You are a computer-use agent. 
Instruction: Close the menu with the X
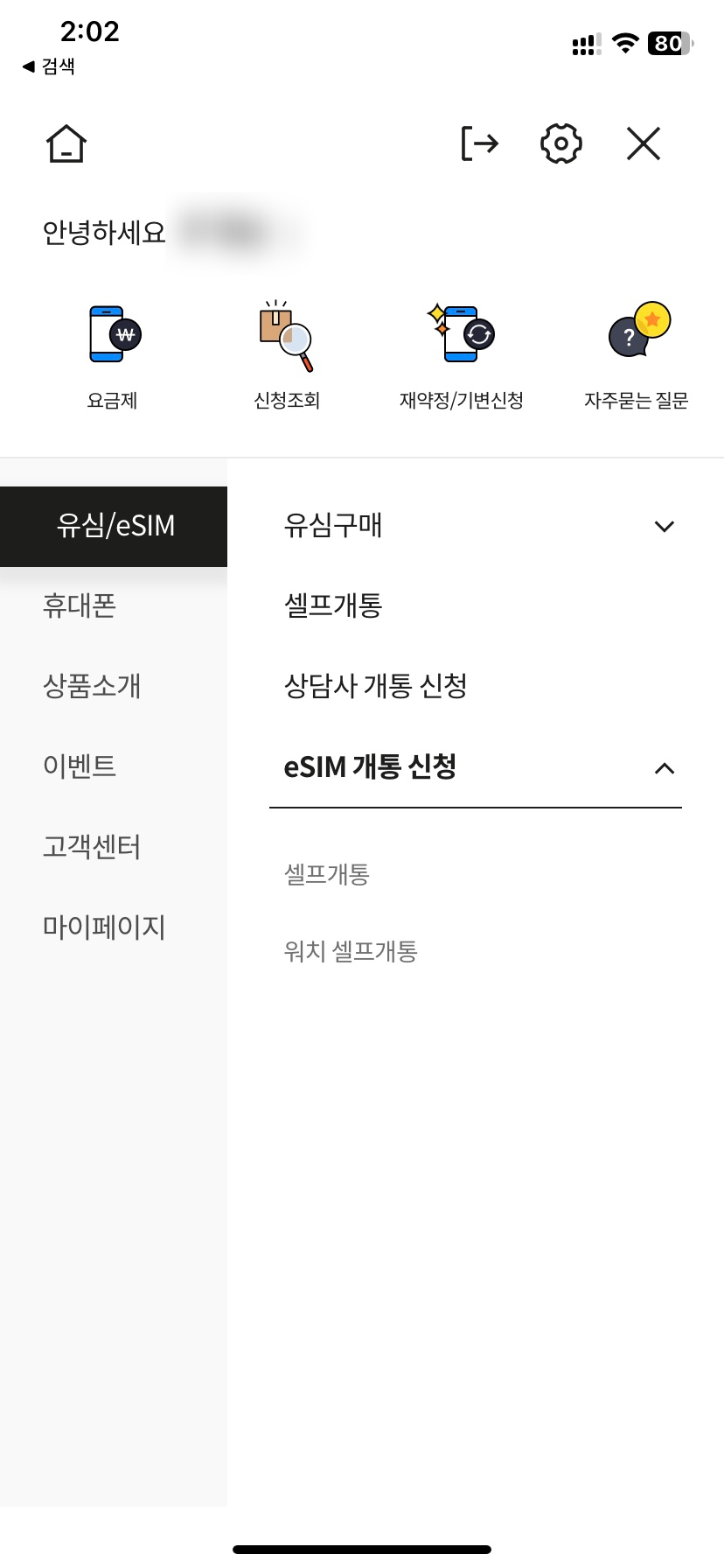point(644,143)
